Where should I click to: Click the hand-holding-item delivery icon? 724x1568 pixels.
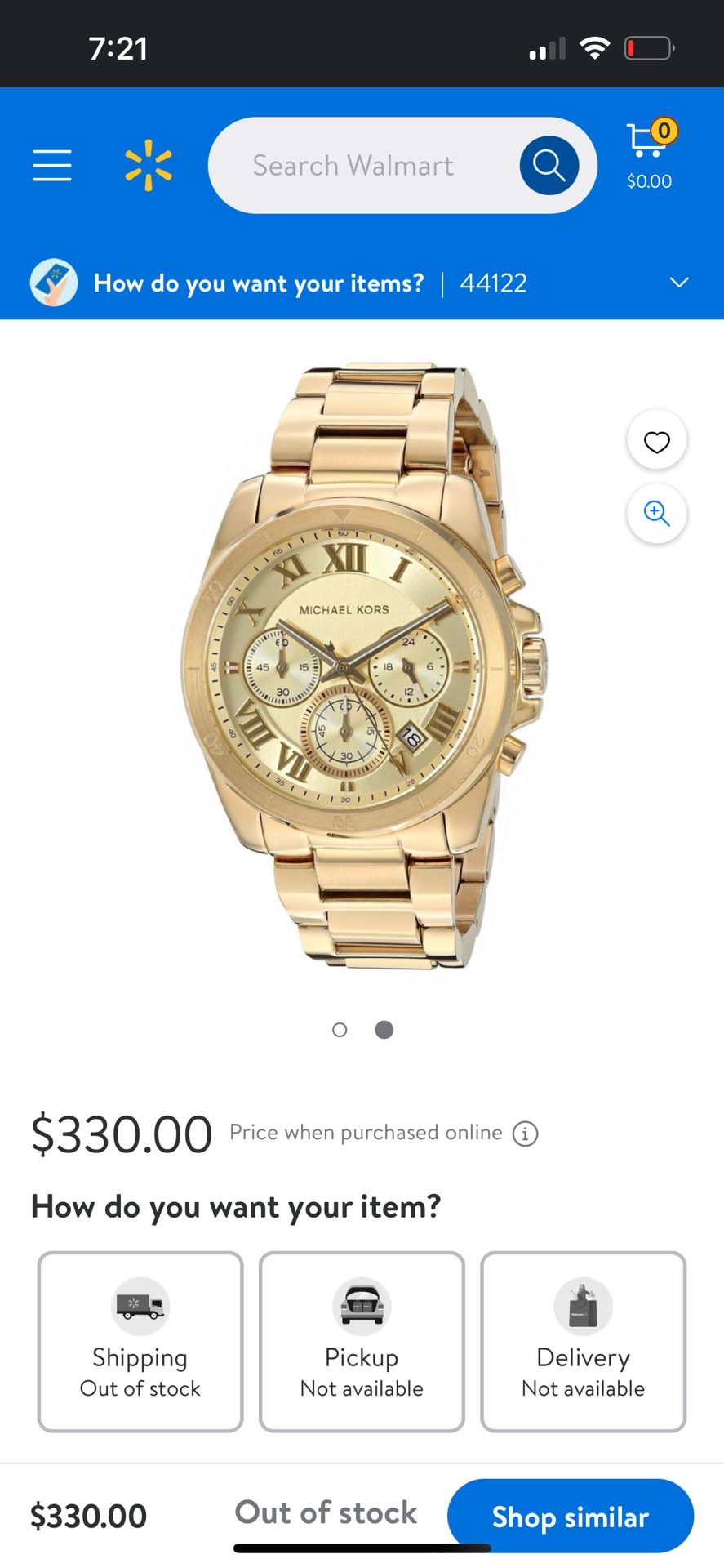click(x=52, y=283)
